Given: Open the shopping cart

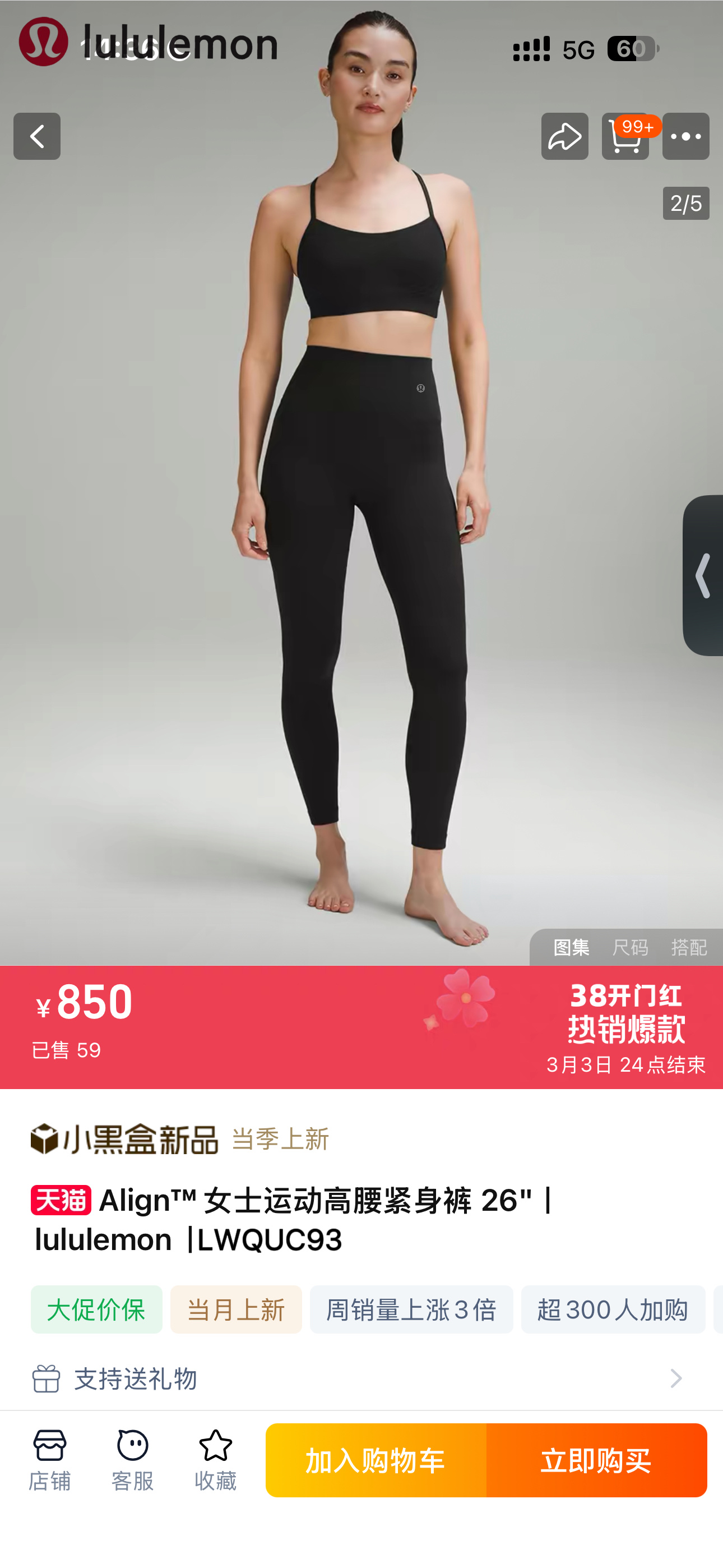Looking at the screenshot, I should coord(625,136).
